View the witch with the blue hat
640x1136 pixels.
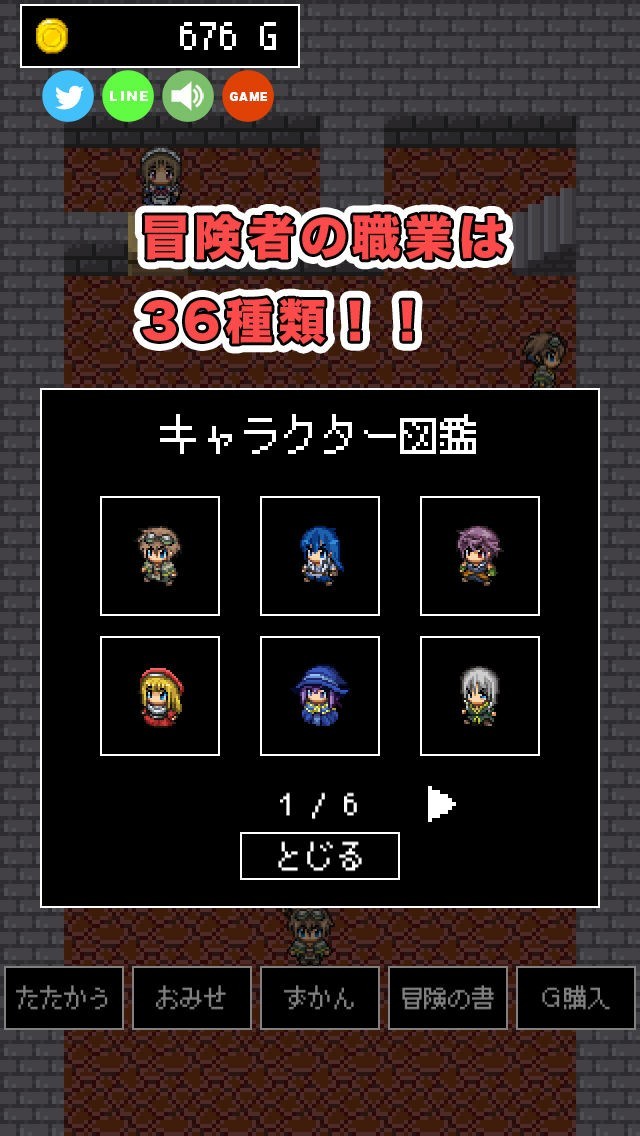[320, 696]
